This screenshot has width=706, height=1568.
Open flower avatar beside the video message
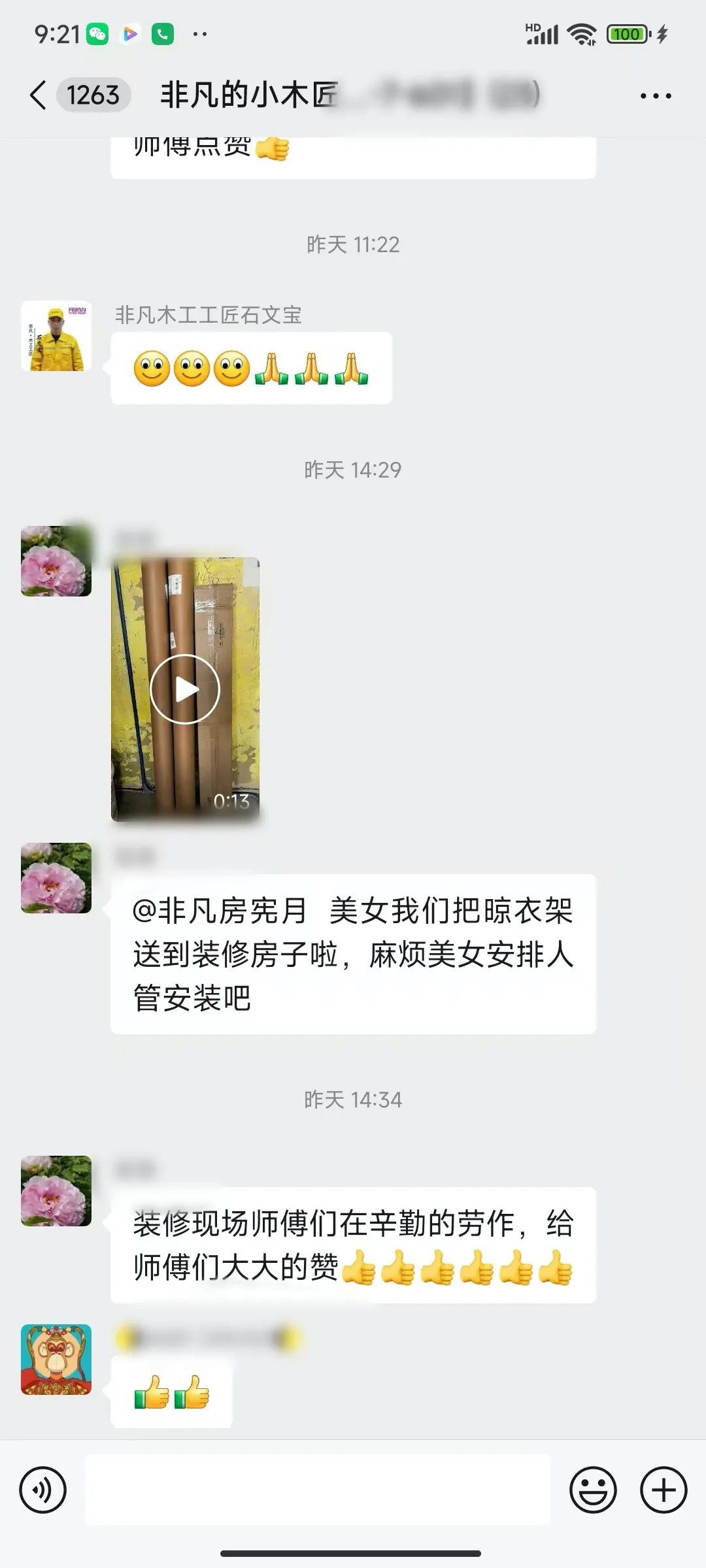click(x=56, y=561)
